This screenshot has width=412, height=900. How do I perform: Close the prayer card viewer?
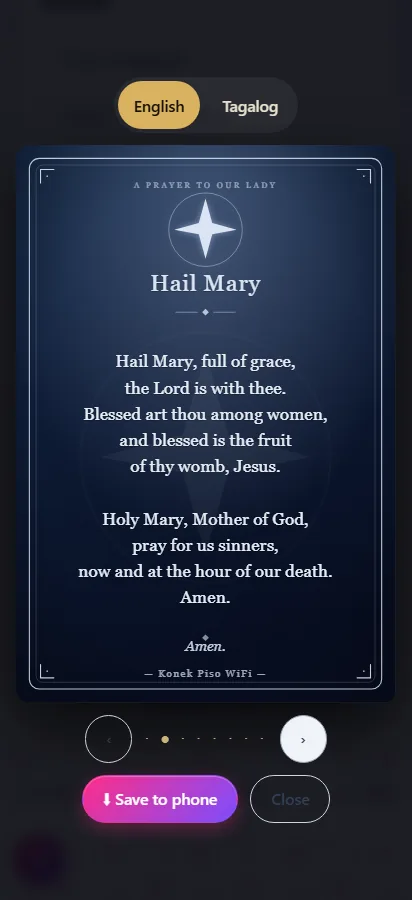click(290, 799)
